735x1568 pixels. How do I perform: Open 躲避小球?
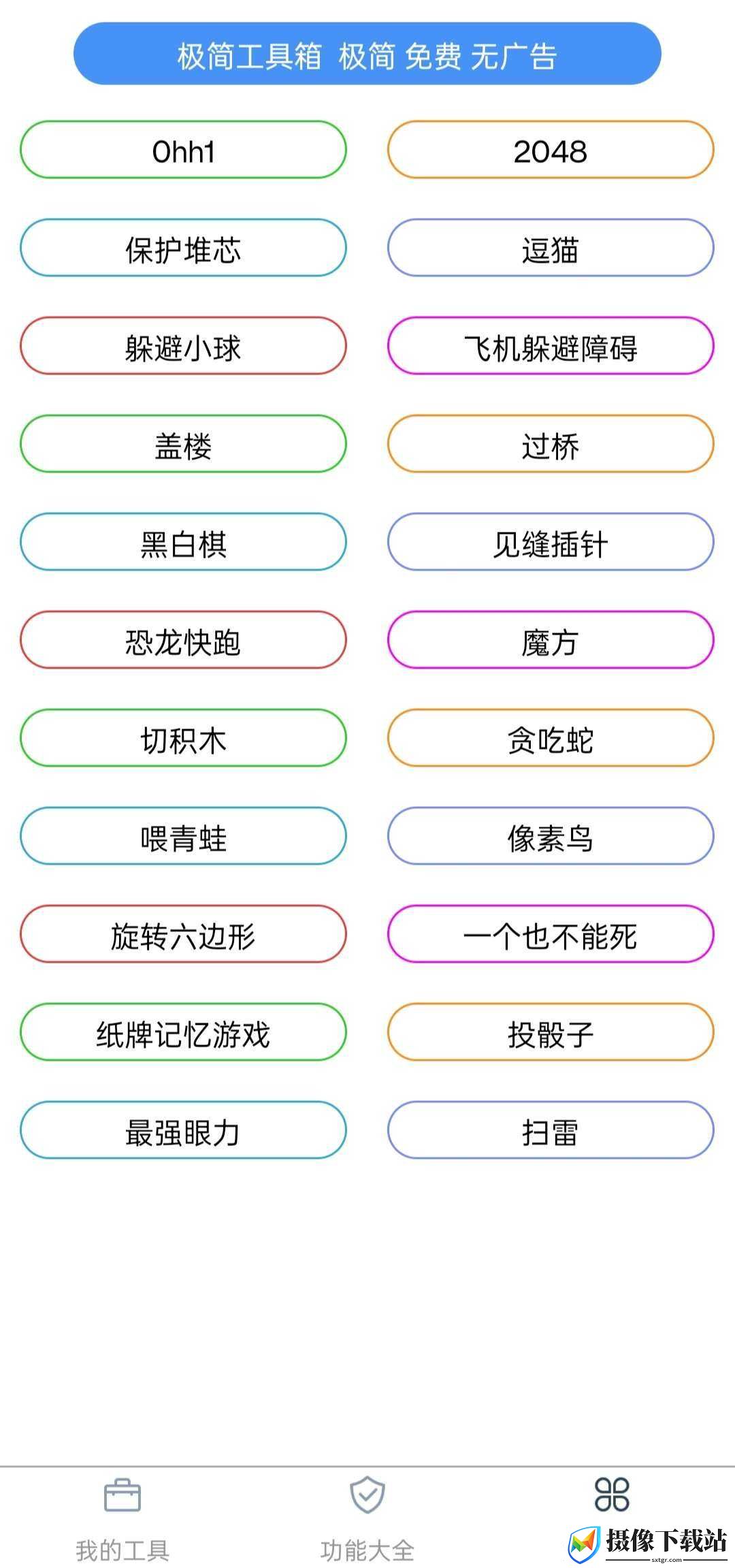tap(183, 346)
